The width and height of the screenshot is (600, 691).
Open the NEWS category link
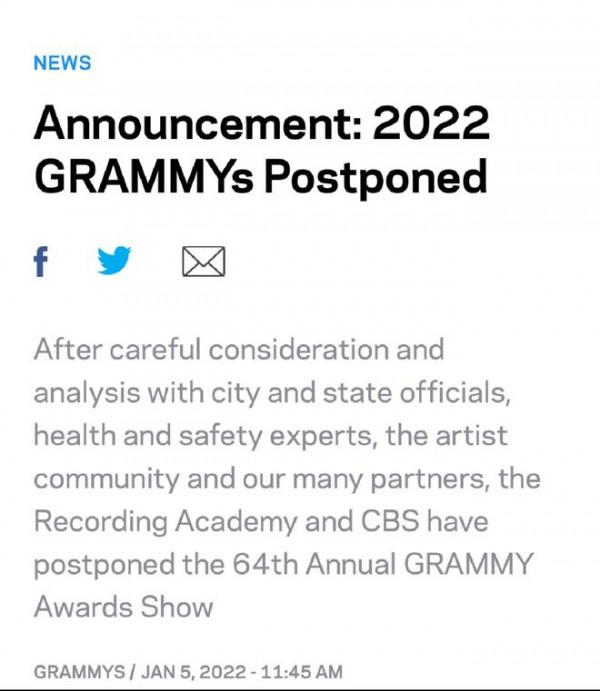(62, 63)
